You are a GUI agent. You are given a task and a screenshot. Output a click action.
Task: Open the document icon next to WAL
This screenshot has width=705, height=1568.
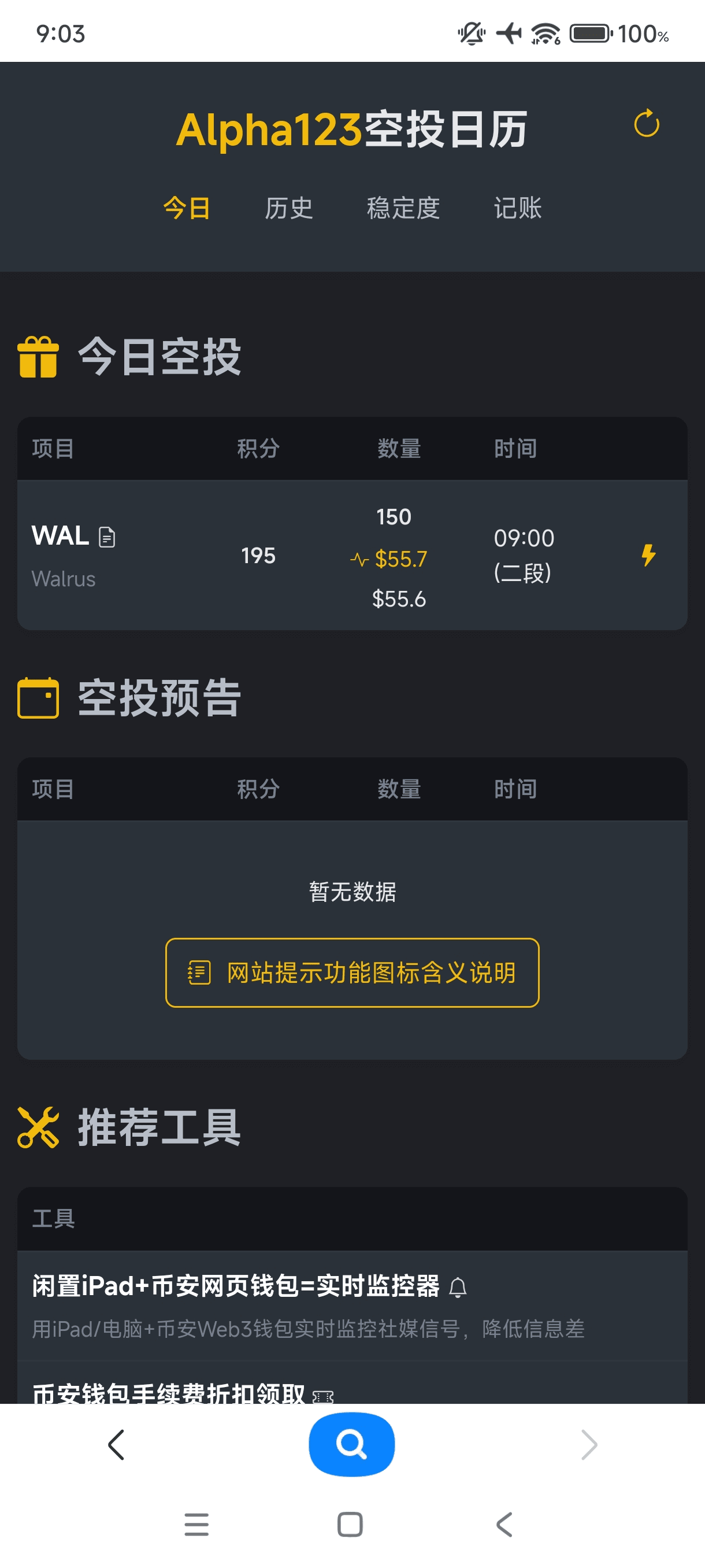click(x=107, y=537)
